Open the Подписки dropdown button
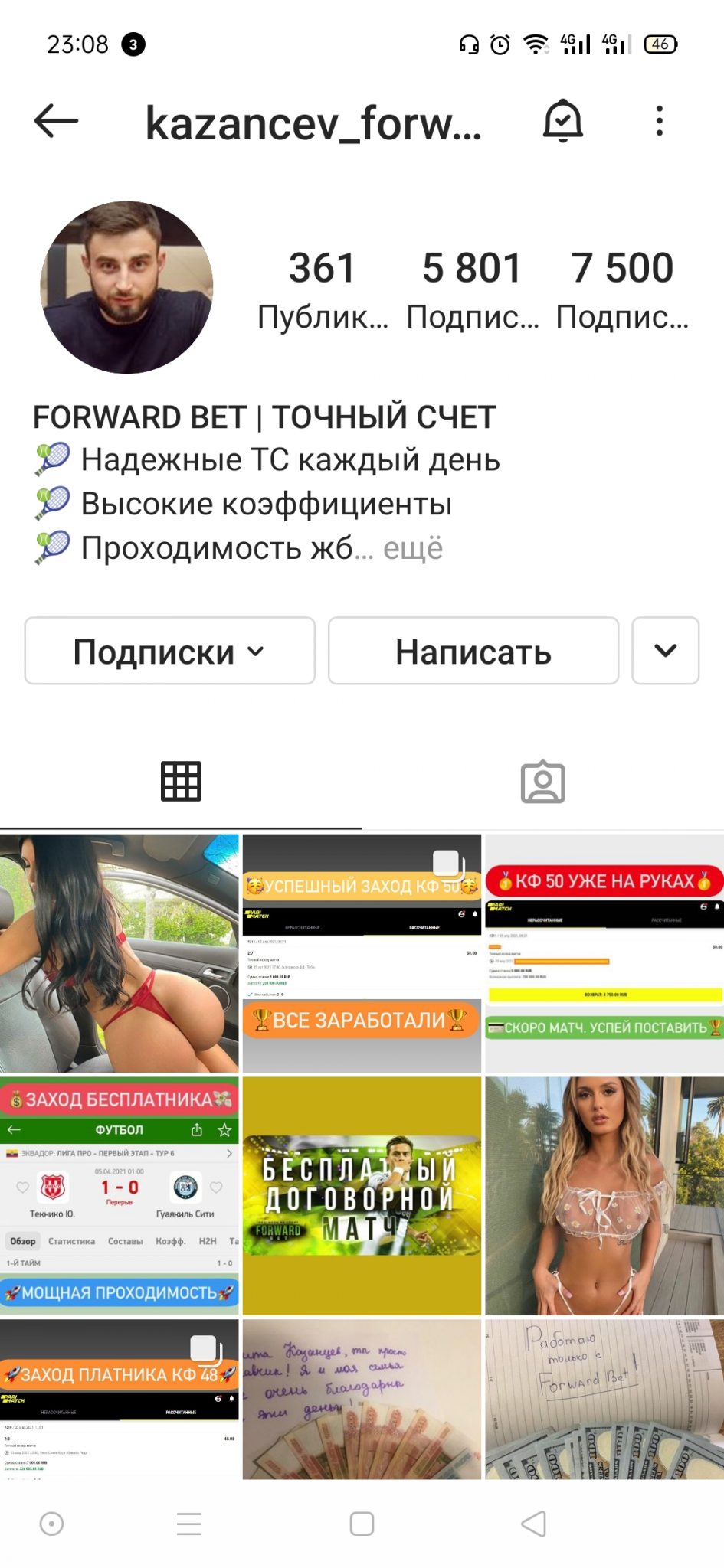Image resolution: width=724 pixels, height=1568 pixels. 169,651
